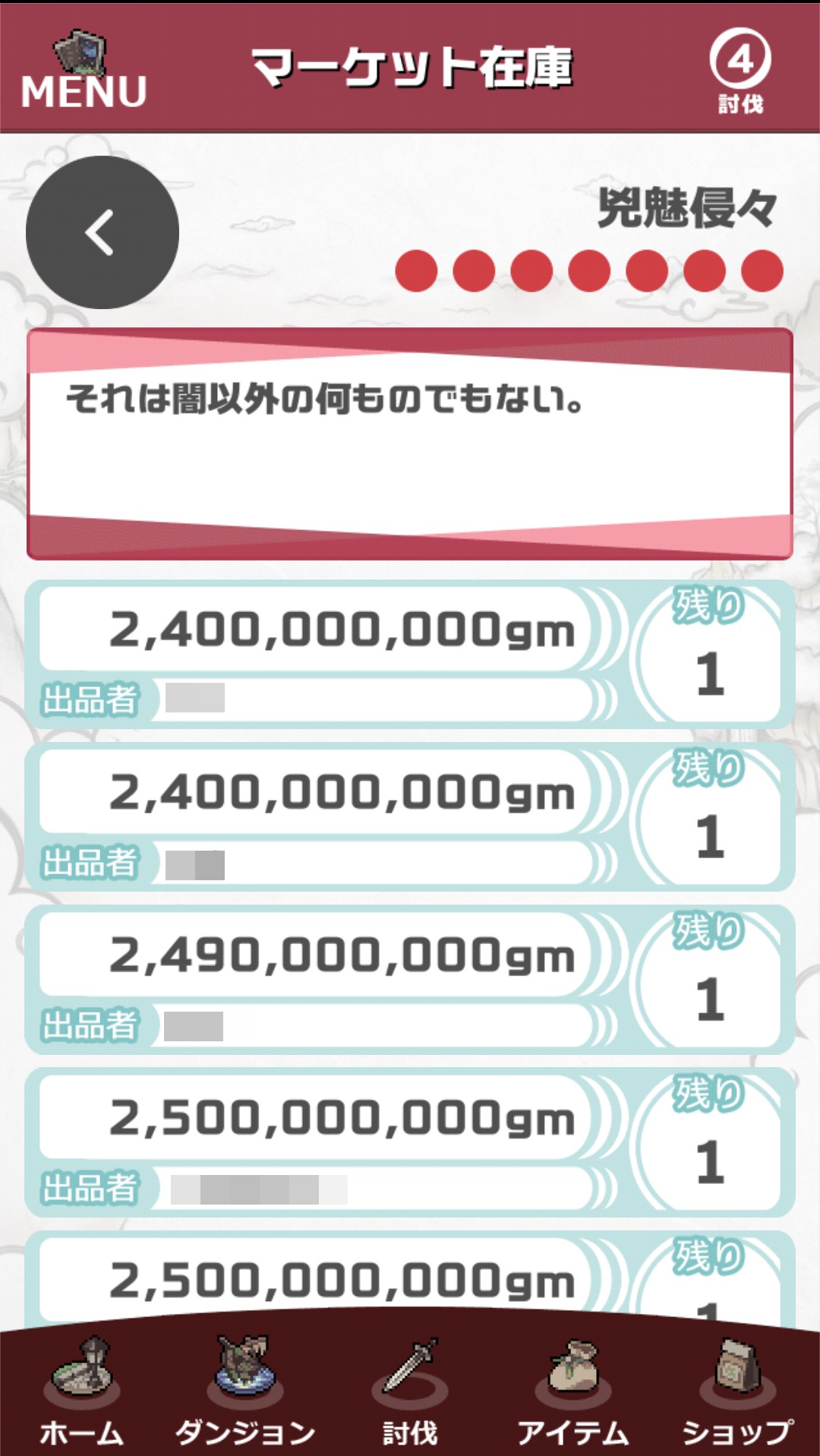Go back with the round arrow button
Viewport: 820px width, 1456px height.
pos(102,232)
